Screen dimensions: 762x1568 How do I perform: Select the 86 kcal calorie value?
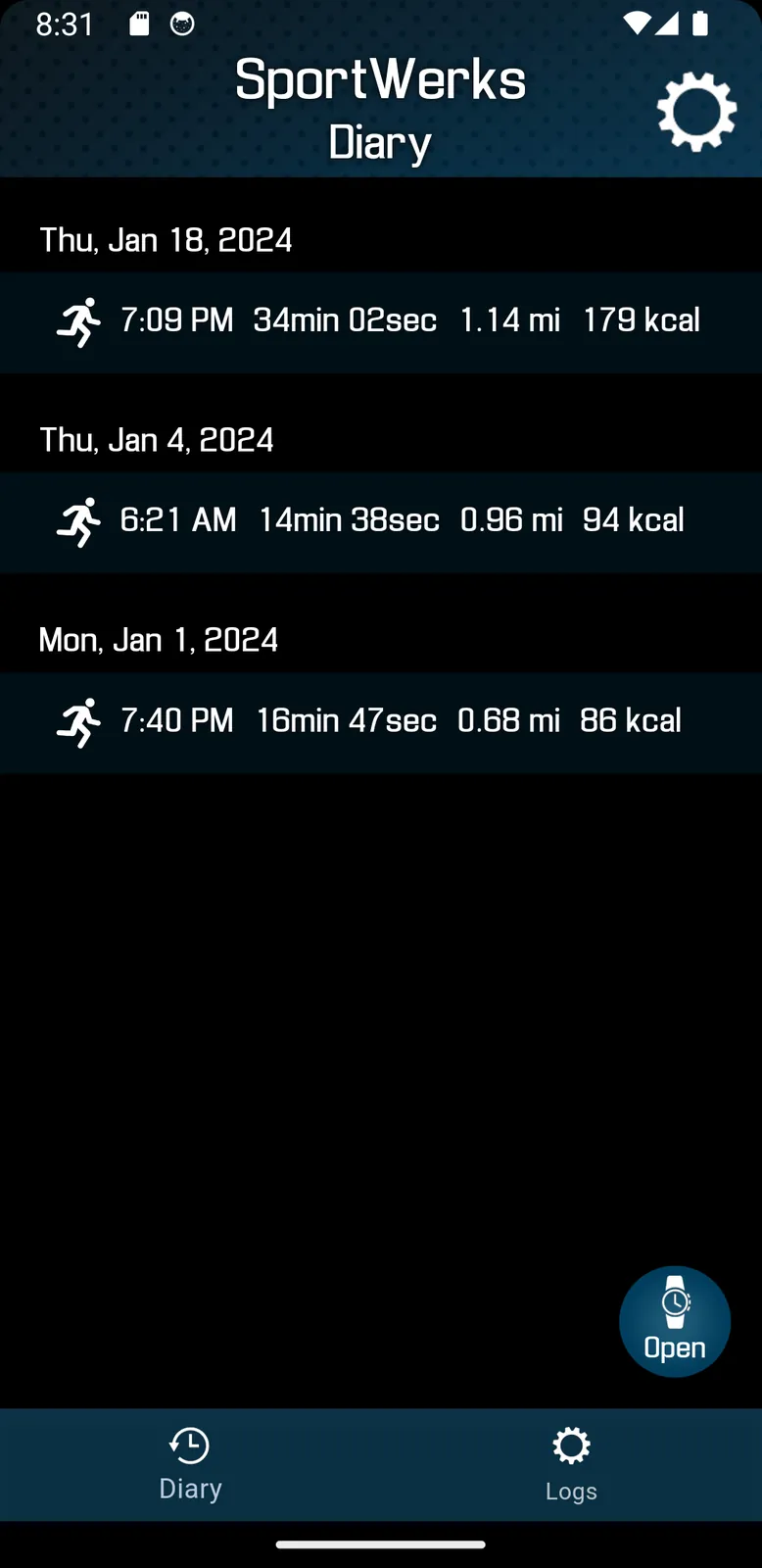[x=629, y=721]
